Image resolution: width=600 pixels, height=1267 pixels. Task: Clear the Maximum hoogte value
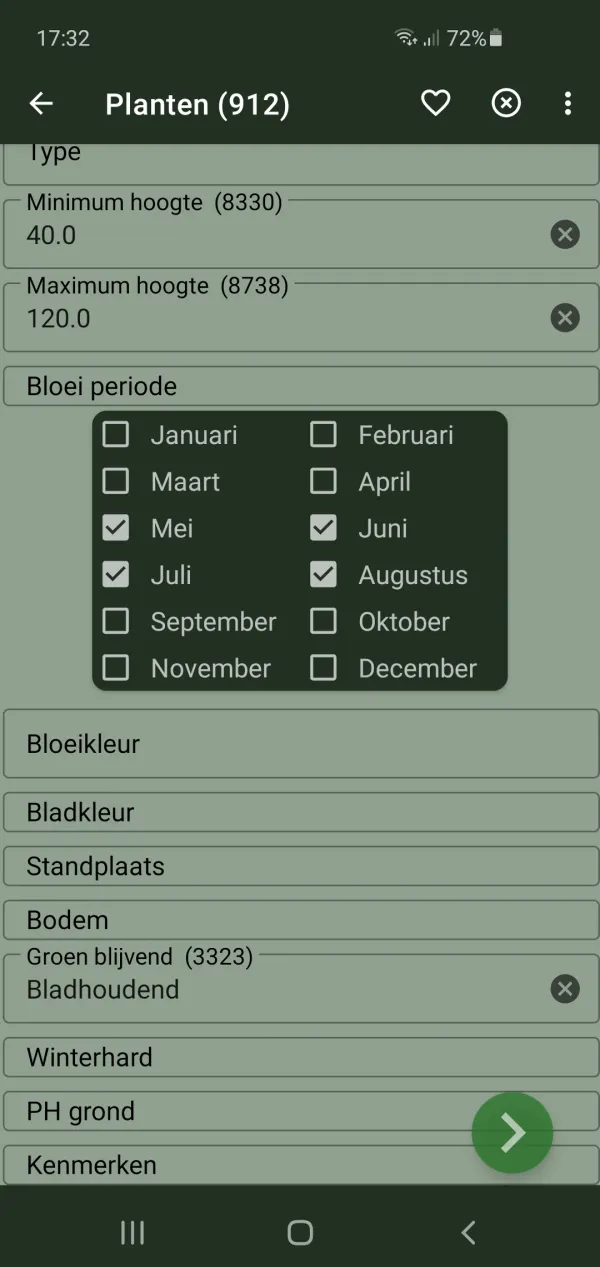click(x=565, y=318)
